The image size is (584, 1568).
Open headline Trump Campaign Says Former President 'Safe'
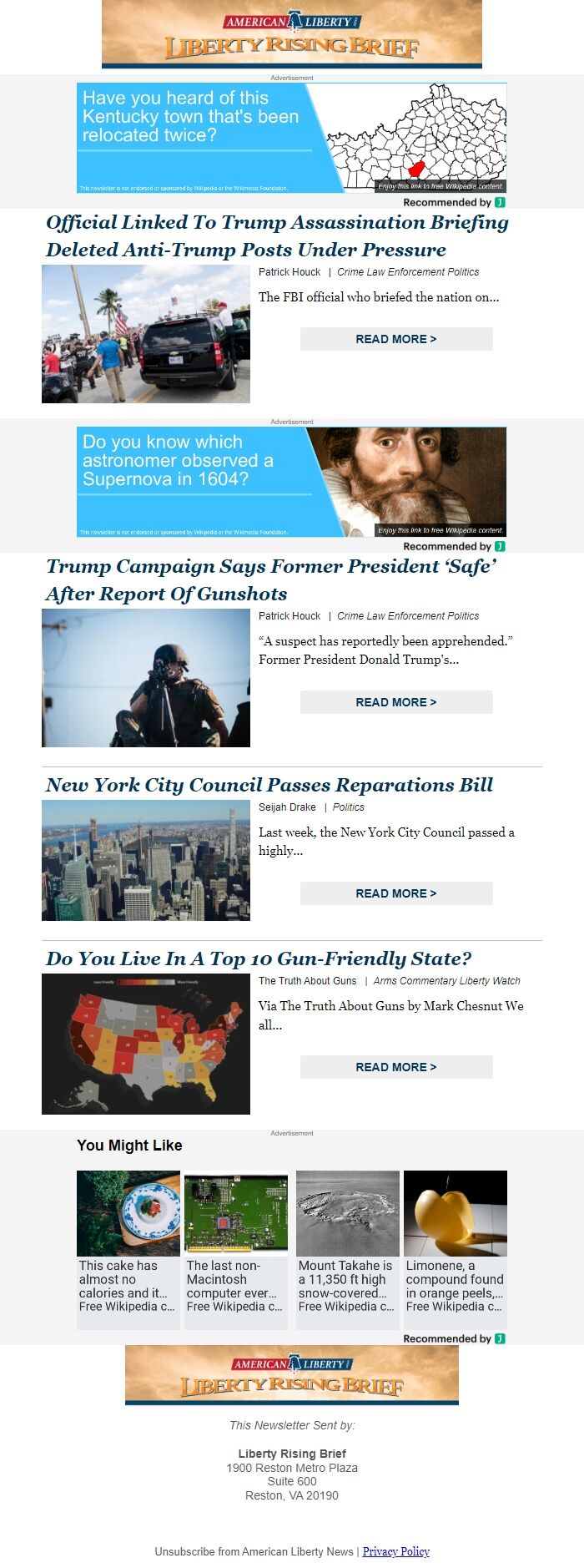271,579
